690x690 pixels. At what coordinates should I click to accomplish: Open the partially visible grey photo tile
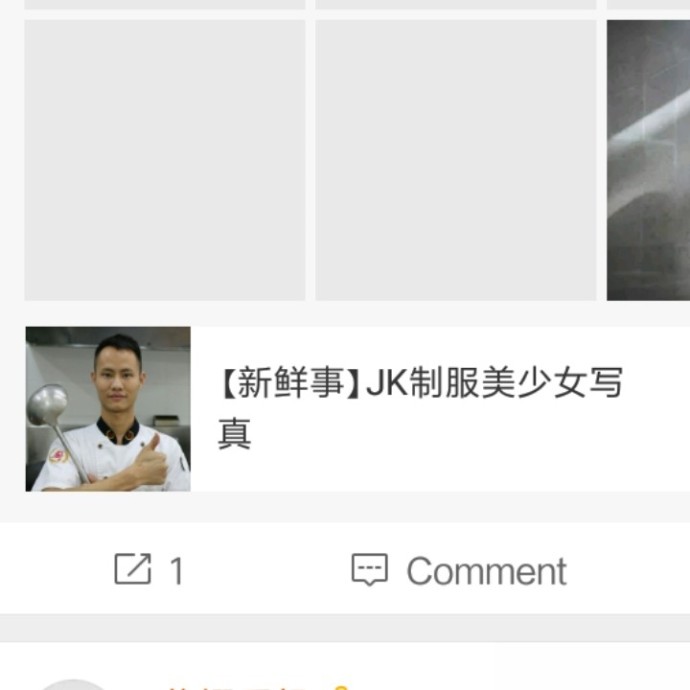648,160
